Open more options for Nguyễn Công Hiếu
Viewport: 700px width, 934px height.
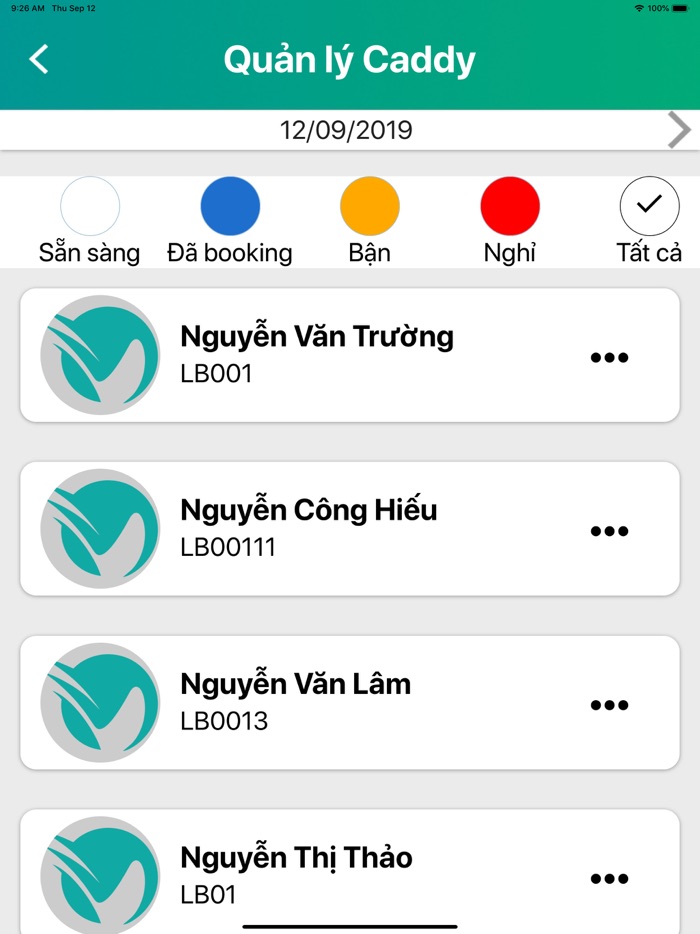[609, 531]
